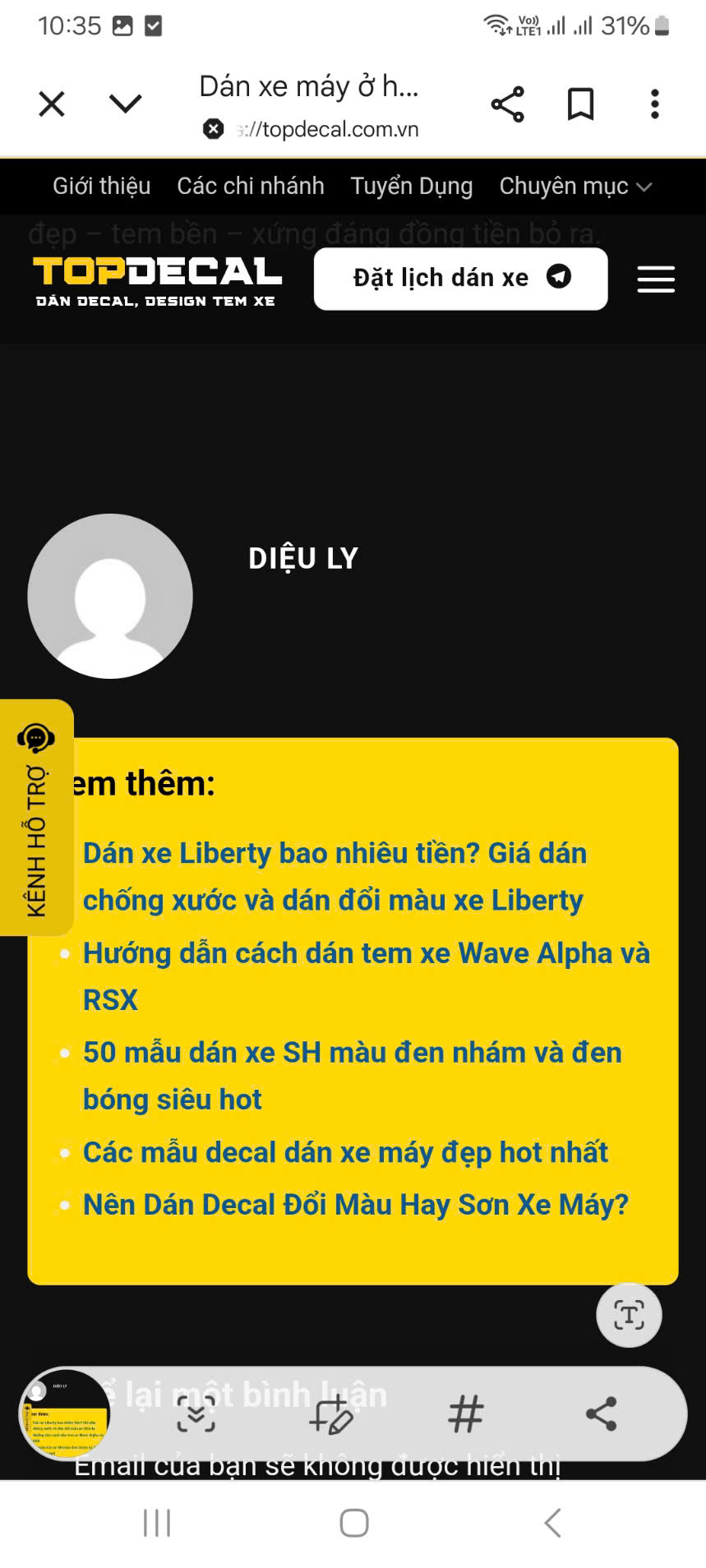Screen dimensions: 706x1568
Task: Open the Kênh hỗ trợ side tab
Action: (x=36, y=818)
